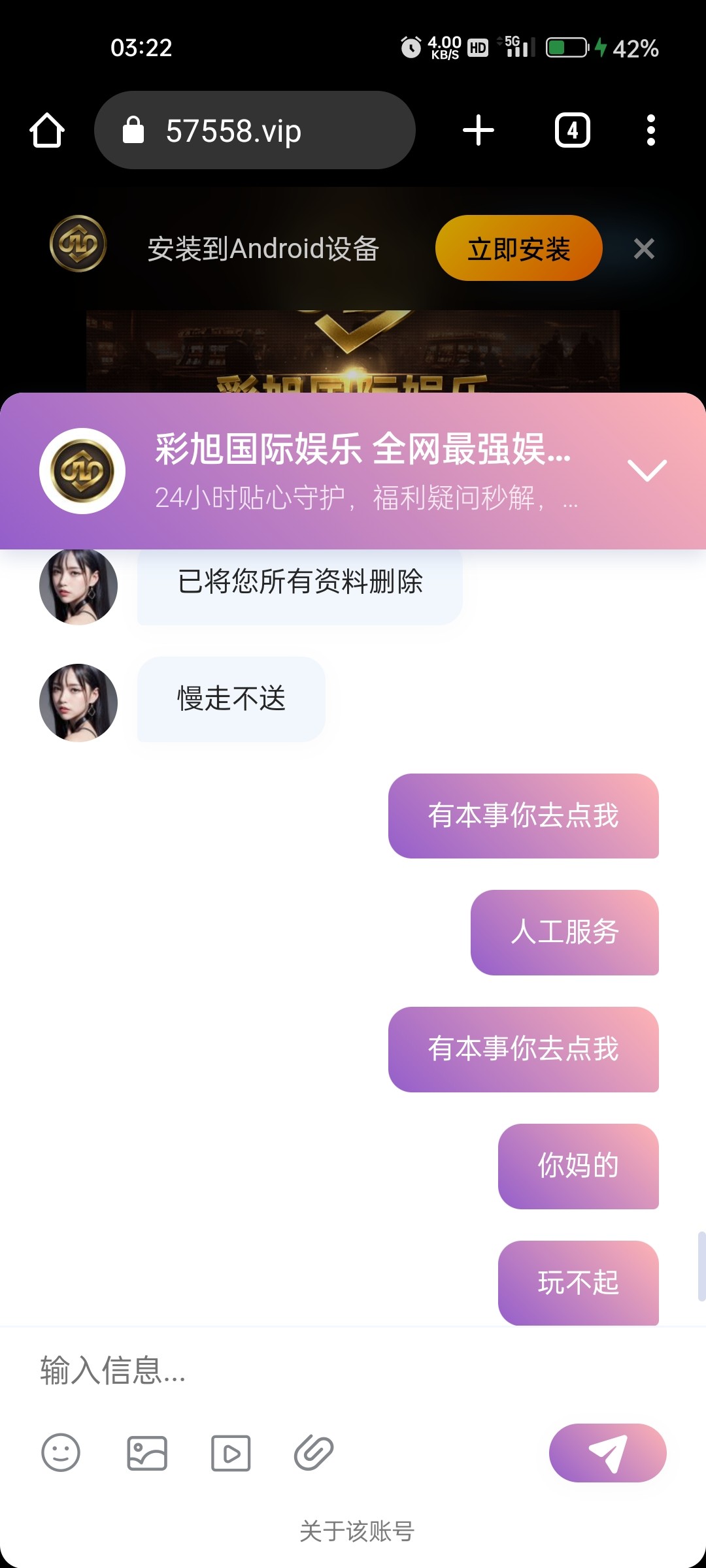This screenshot has height=1568, width=706.
Task: Open the tab switcher showing 4 tabs
Action: pos(572,130)
